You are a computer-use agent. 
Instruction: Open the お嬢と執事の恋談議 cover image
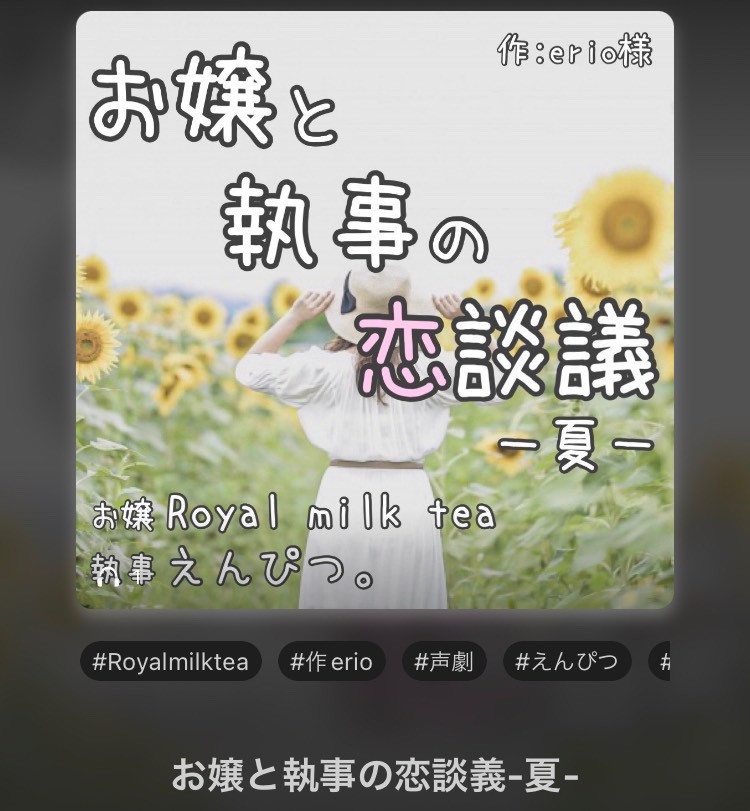click(375, 310)
